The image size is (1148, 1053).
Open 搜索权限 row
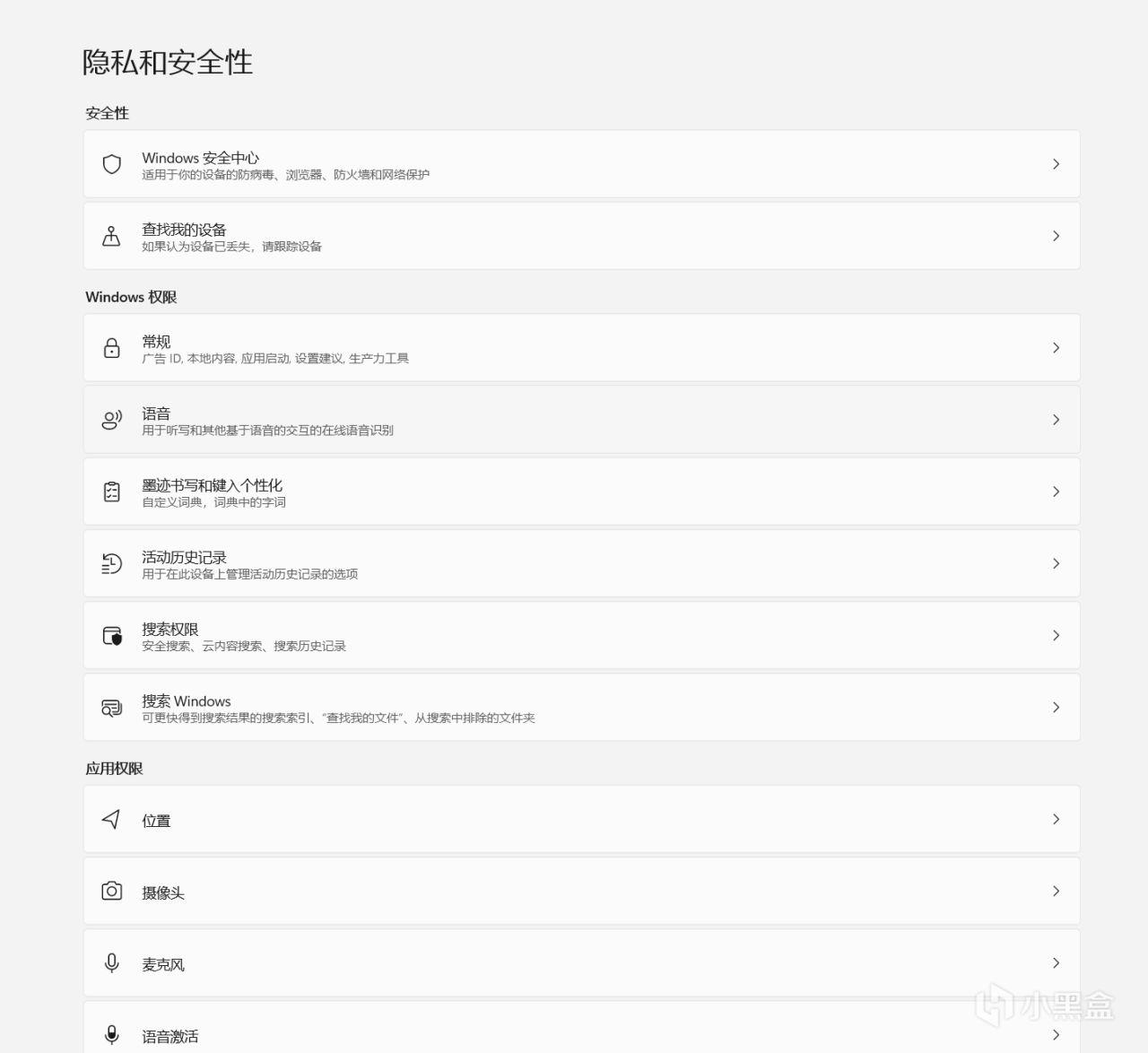point(581,635)
